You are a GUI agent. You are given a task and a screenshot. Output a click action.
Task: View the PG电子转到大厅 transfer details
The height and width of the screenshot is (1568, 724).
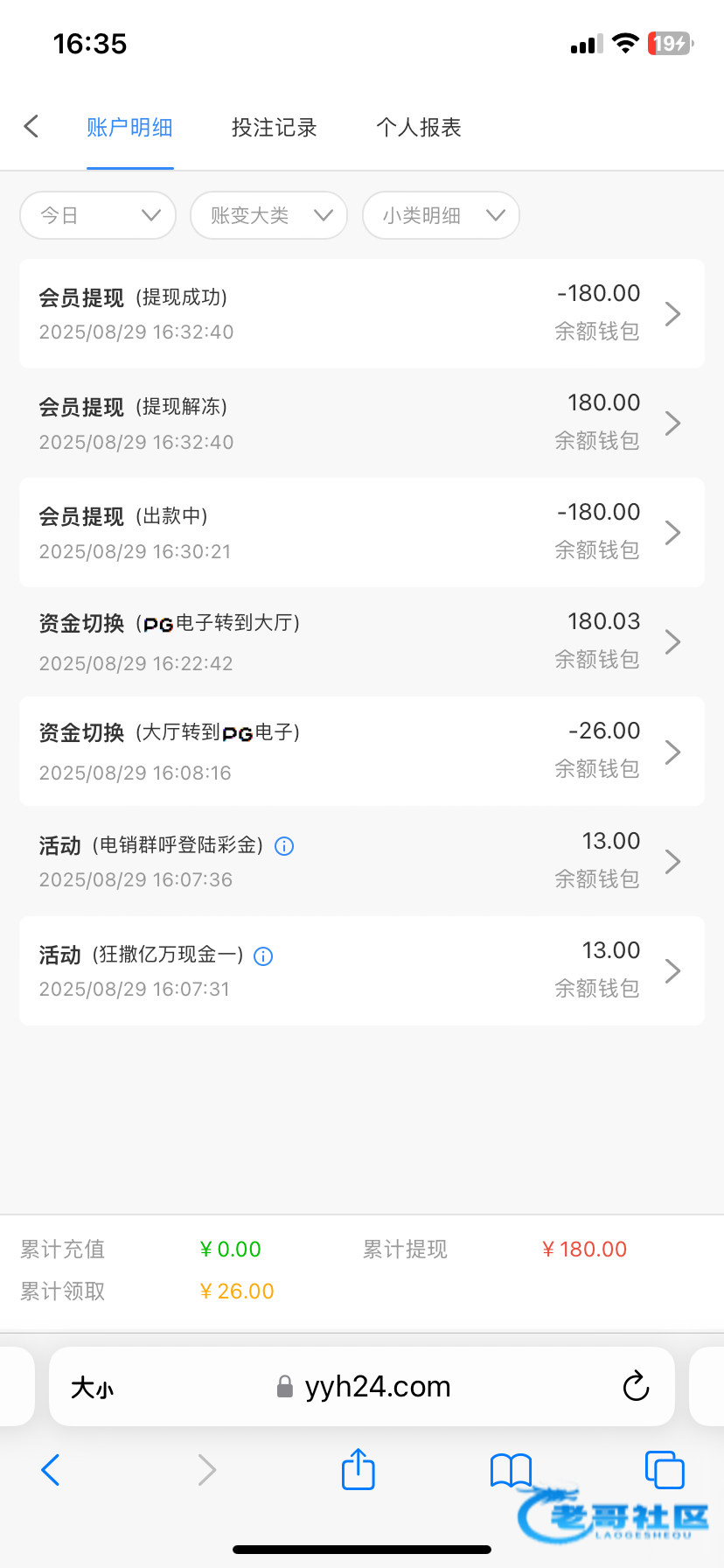tap(362, 641)
